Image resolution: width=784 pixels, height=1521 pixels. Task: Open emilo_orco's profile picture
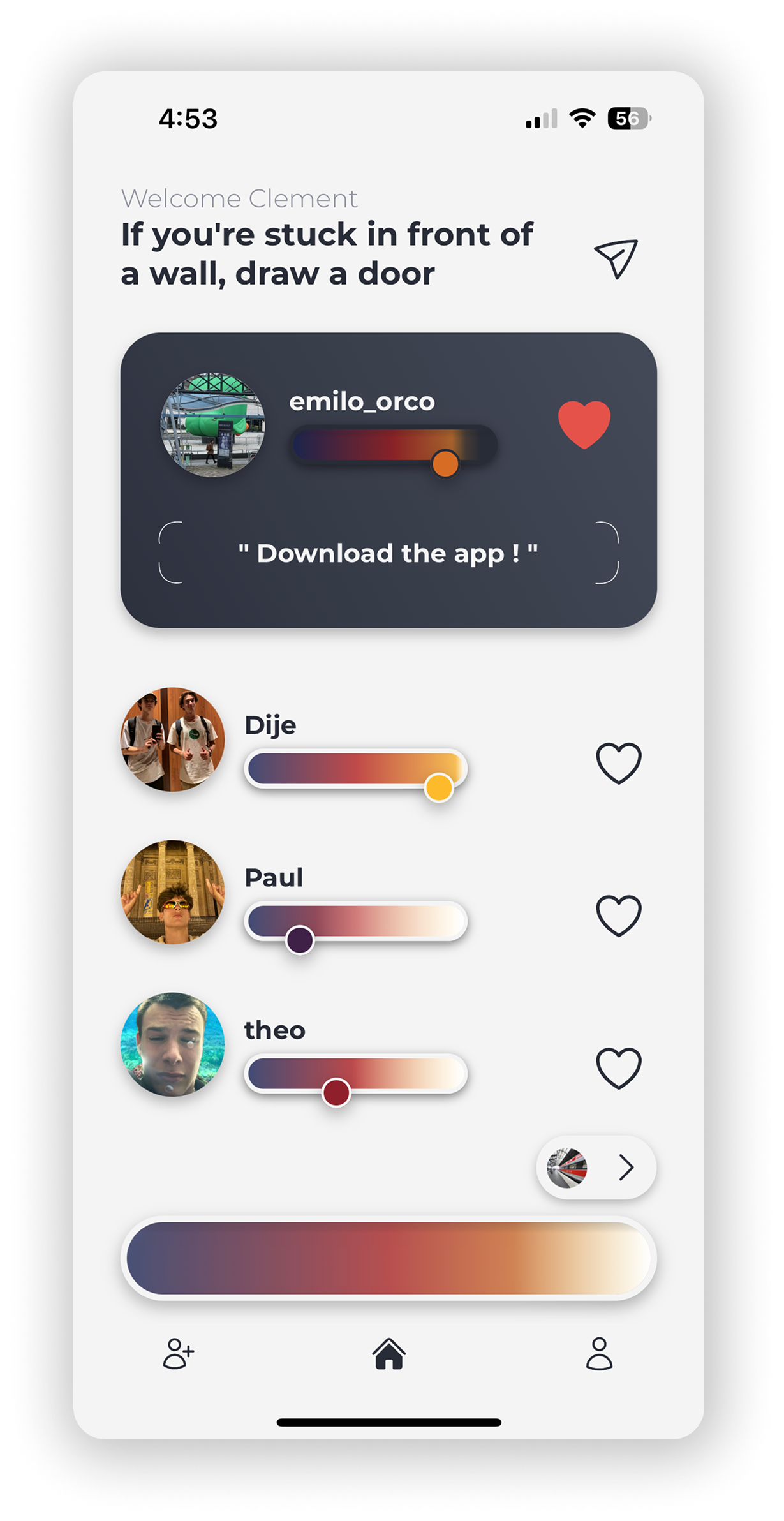(212, 425)
